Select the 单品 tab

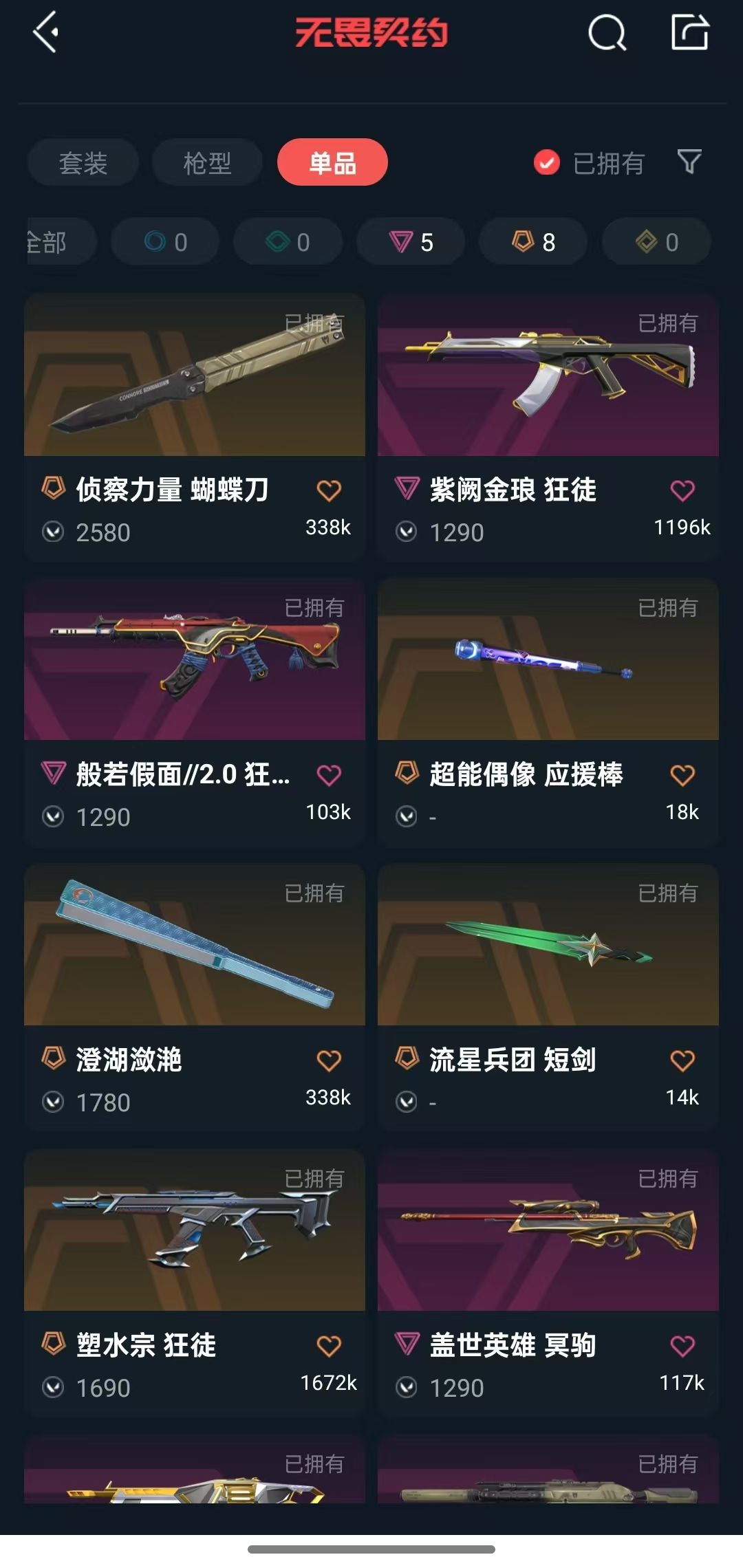click(x=332, y=162)
